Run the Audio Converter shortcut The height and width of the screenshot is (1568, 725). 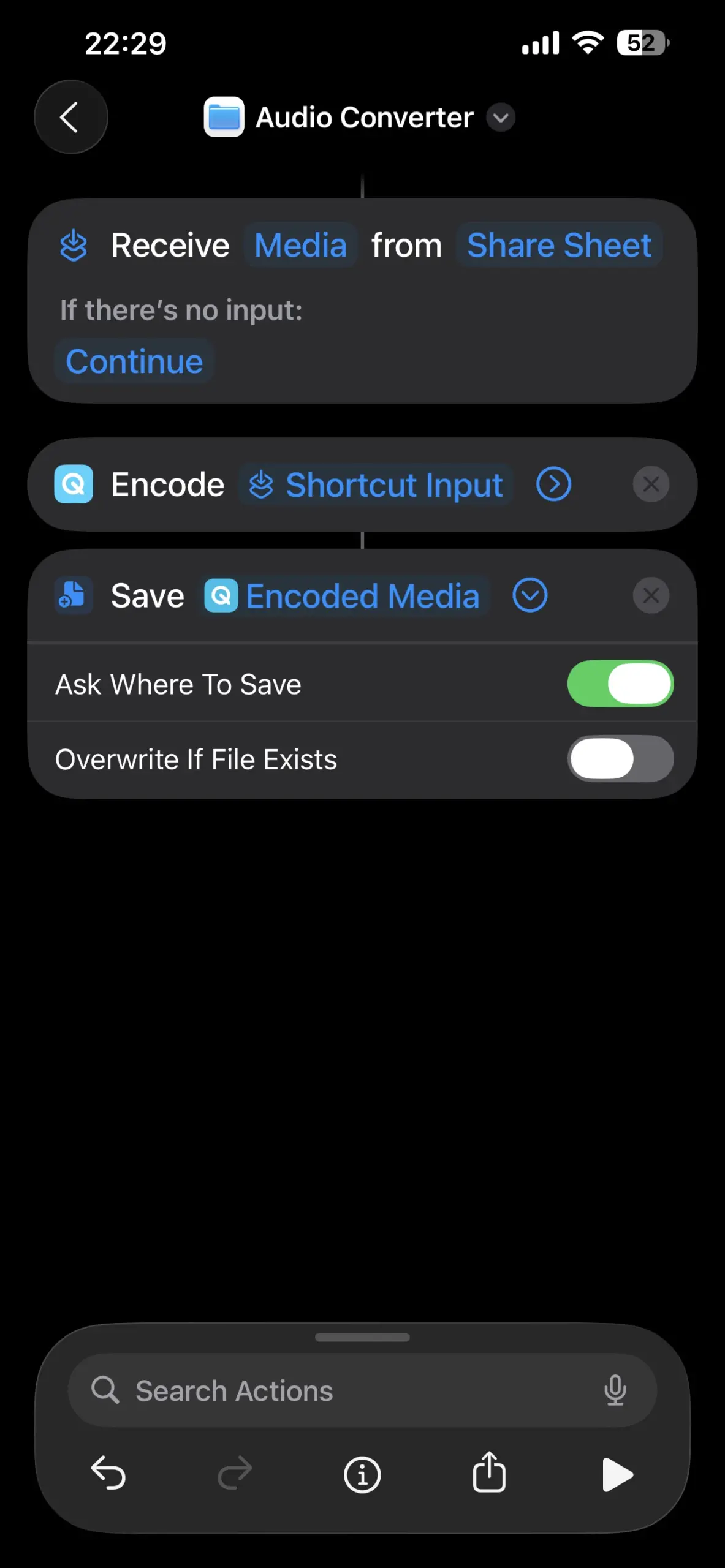click(617, 1474)
